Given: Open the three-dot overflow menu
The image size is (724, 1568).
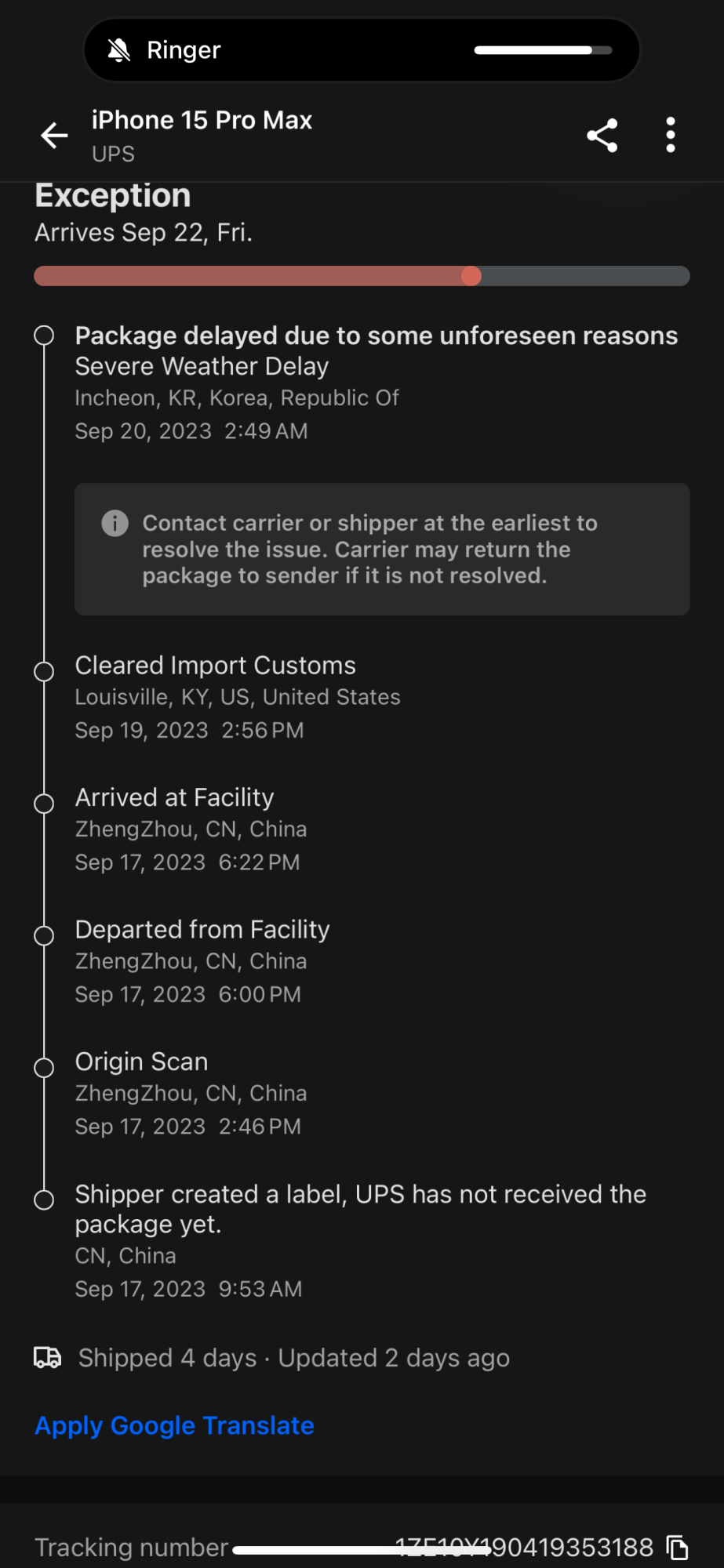Looking at the screenshot, I should coord(670,136).
